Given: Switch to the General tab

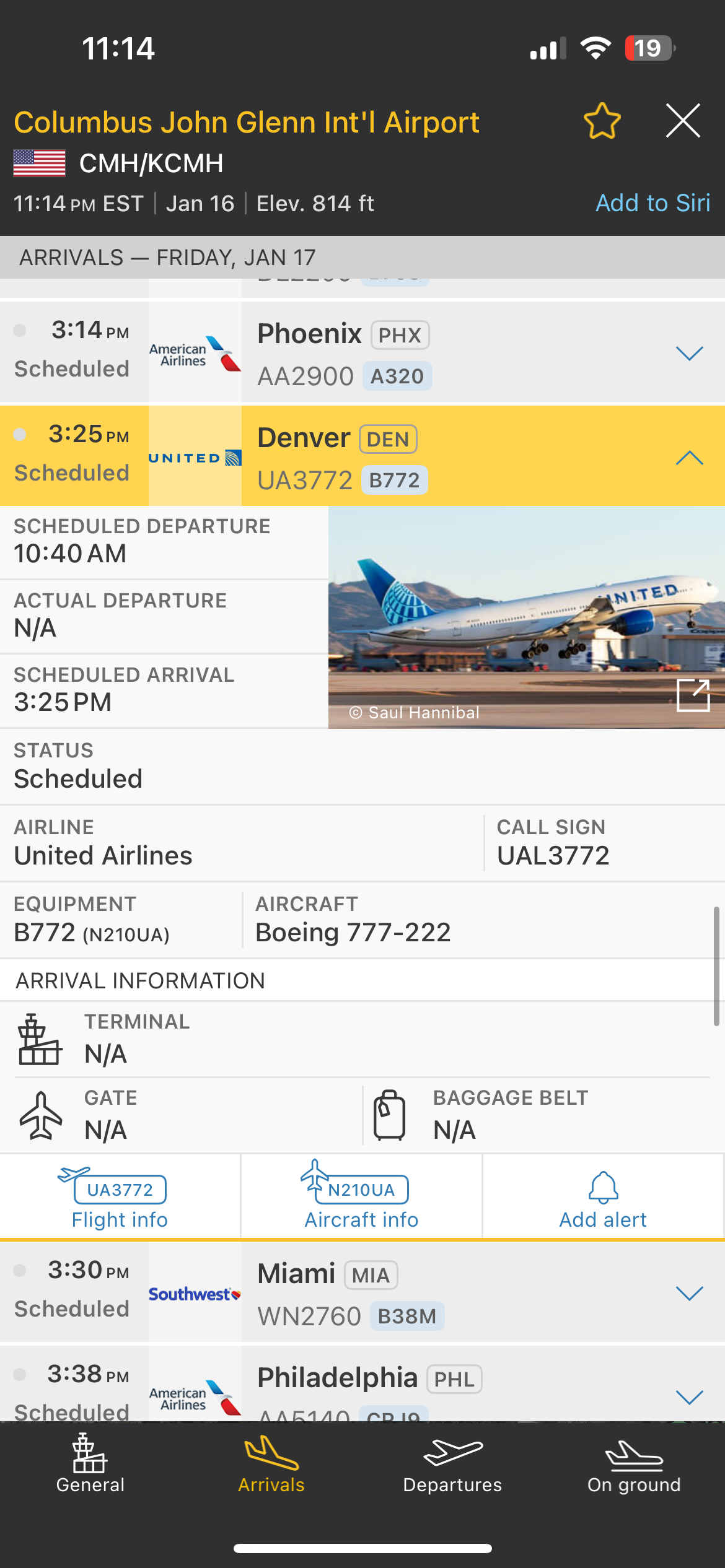Looking at the screenshot, I should tap(90, 1466).
